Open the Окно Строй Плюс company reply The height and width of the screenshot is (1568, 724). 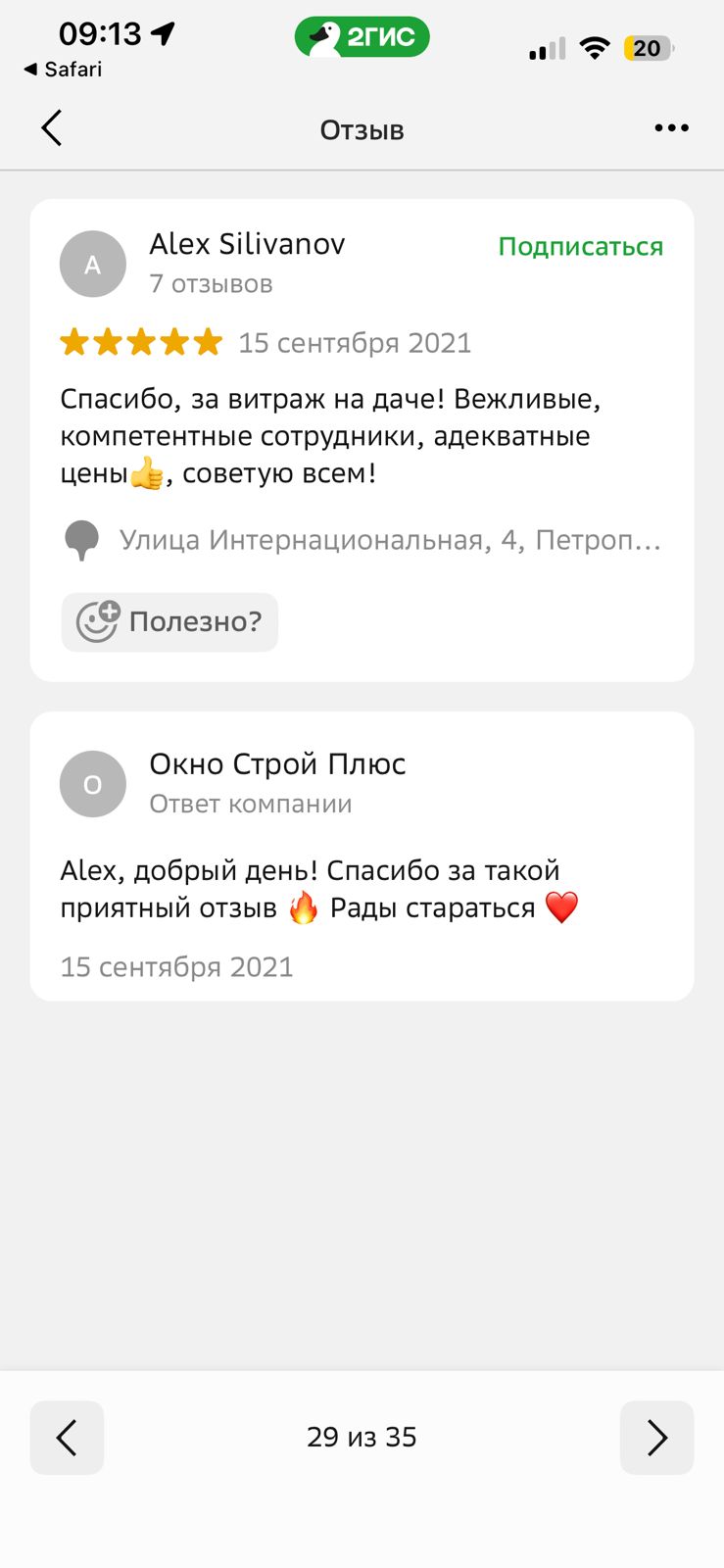click(277, 764)
